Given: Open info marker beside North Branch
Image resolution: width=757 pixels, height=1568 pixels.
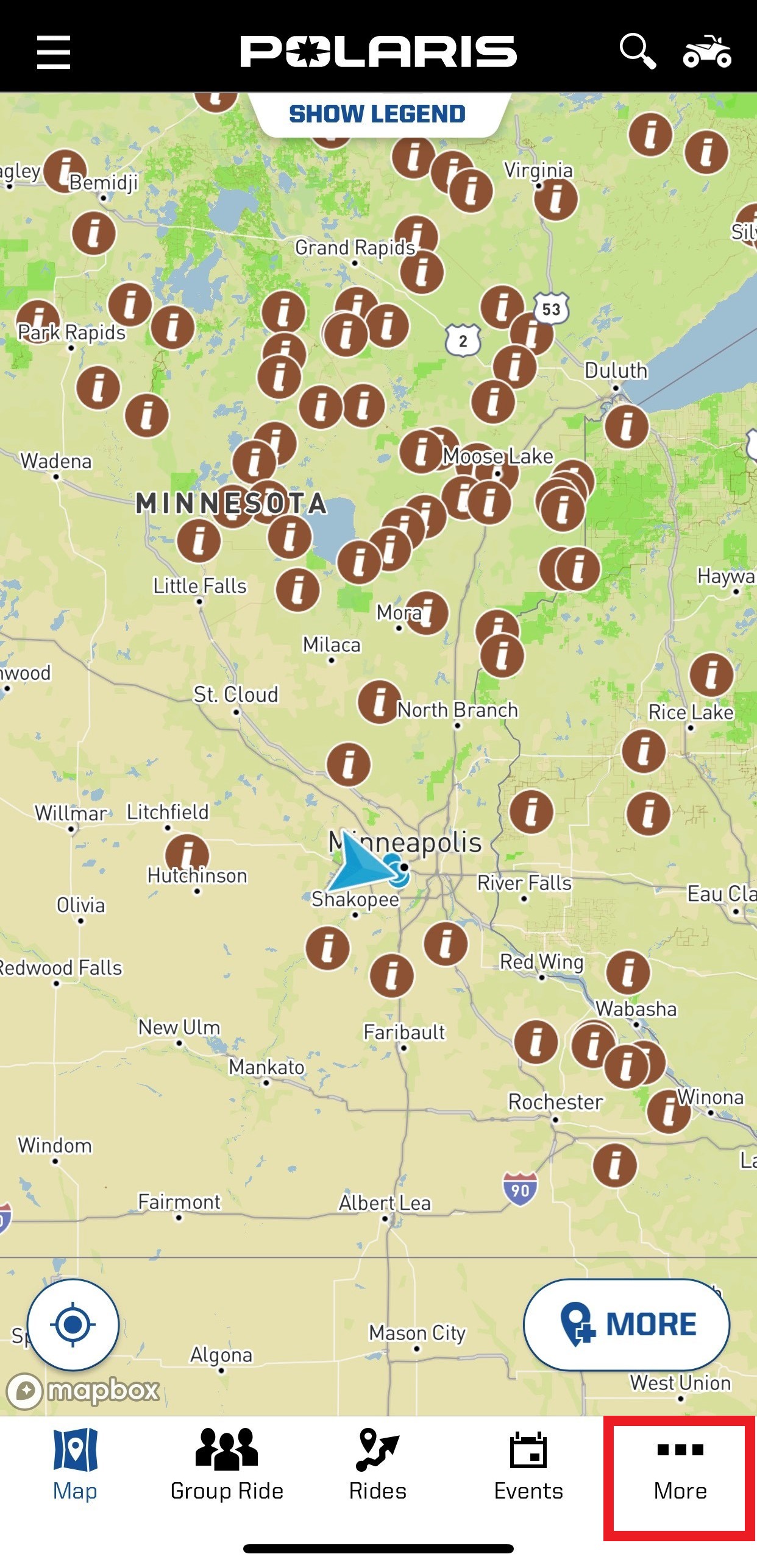Looking at the screenshot, I should (x=379, y=702).
